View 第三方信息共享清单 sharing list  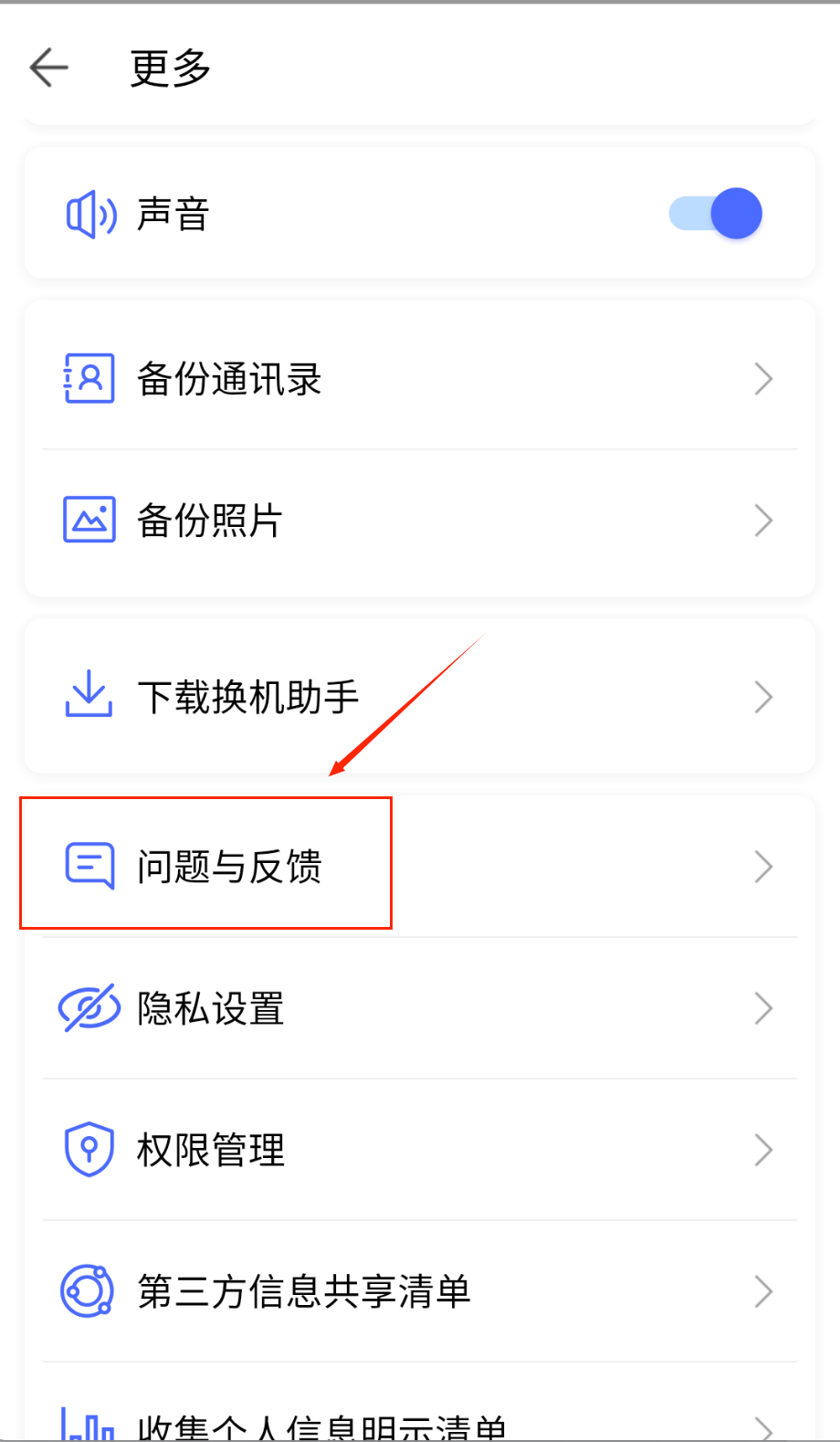point(419,1291)
